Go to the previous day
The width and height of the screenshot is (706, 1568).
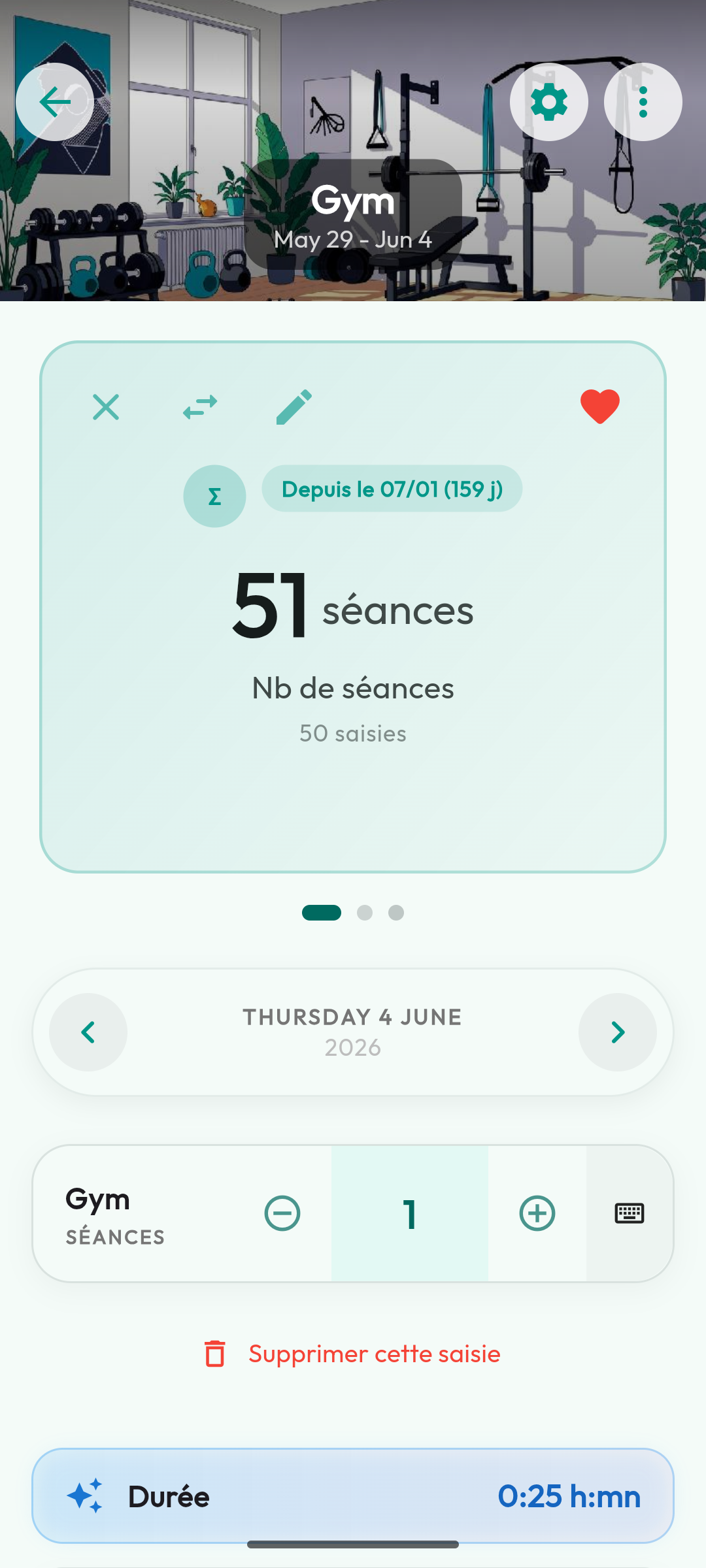point(88,1032)
